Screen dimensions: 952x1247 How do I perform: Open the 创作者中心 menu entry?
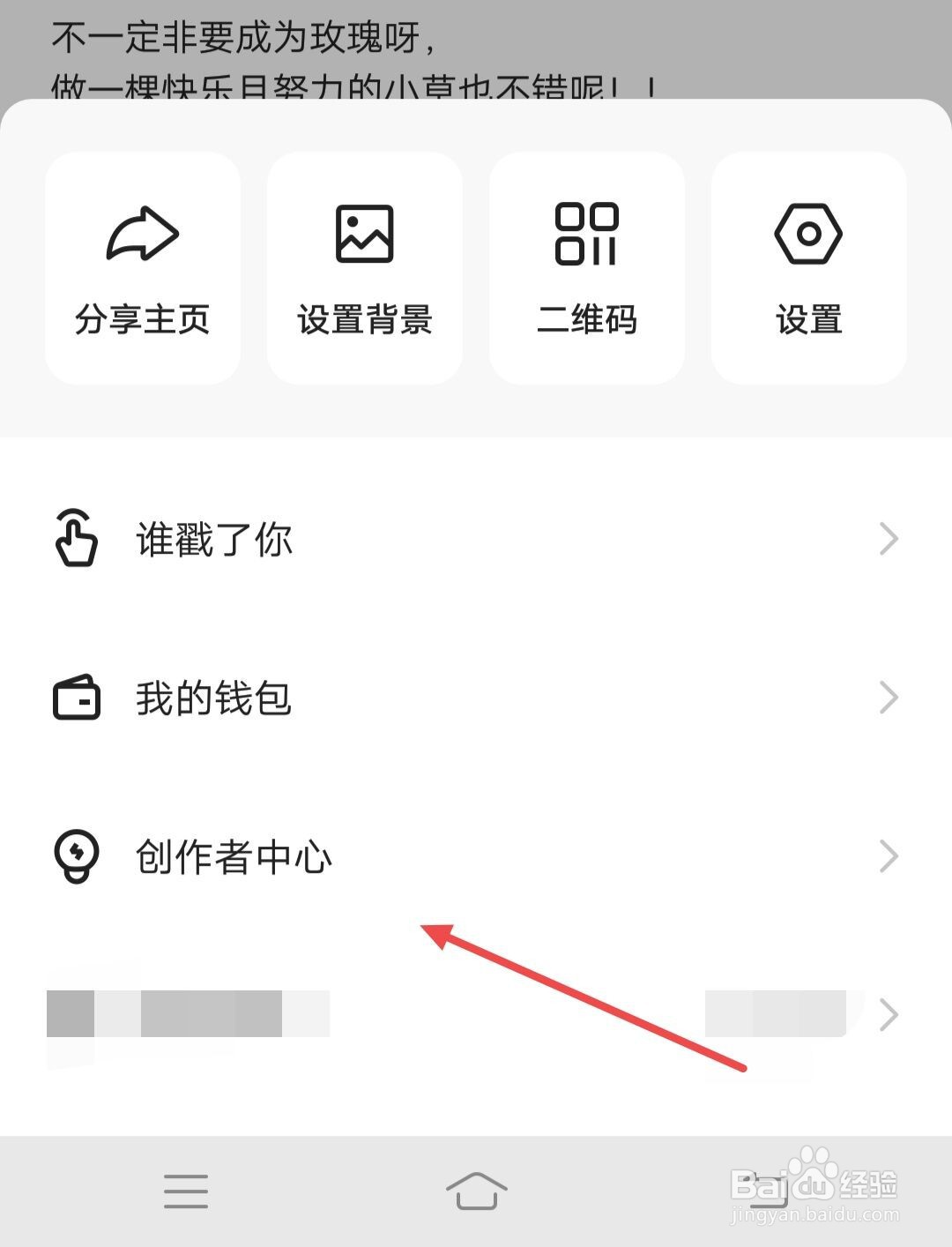tap(232, 855)
